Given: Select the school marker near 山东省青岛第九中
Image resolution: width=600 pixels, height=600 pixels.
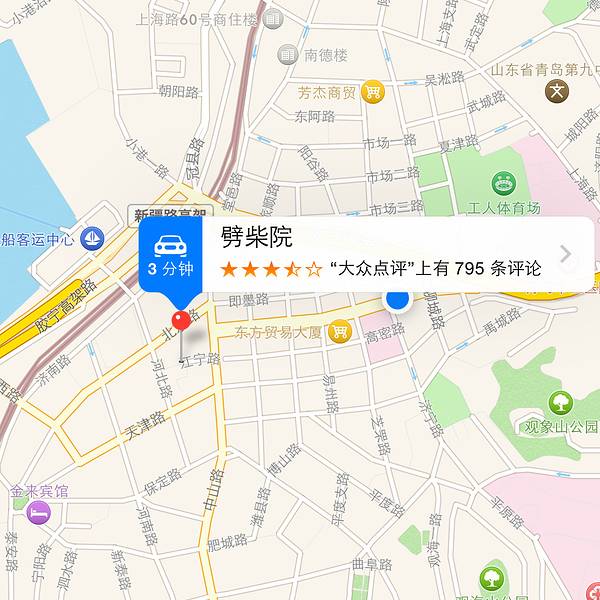Looking at the screenshot, I should pyautogui.click(x=557, y=92).
